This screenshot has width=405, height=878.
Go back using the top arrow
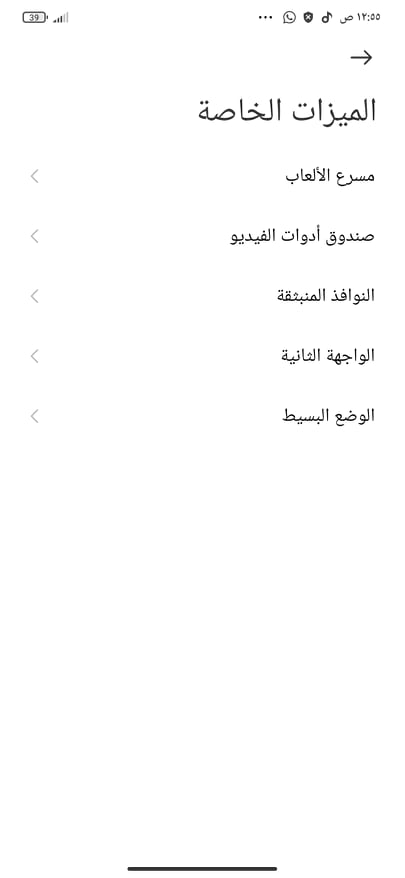[361, 57]
